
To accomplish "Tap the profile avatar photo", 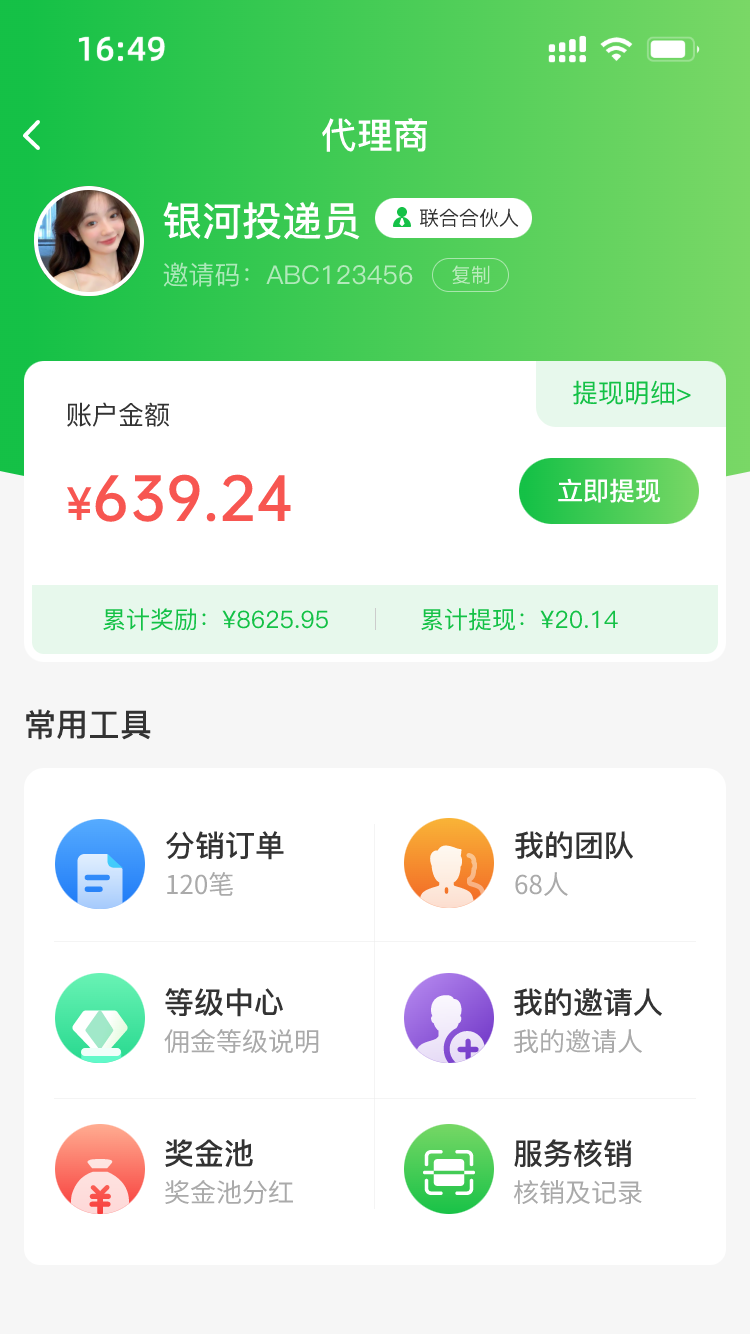I will click(x=89, y=241).
